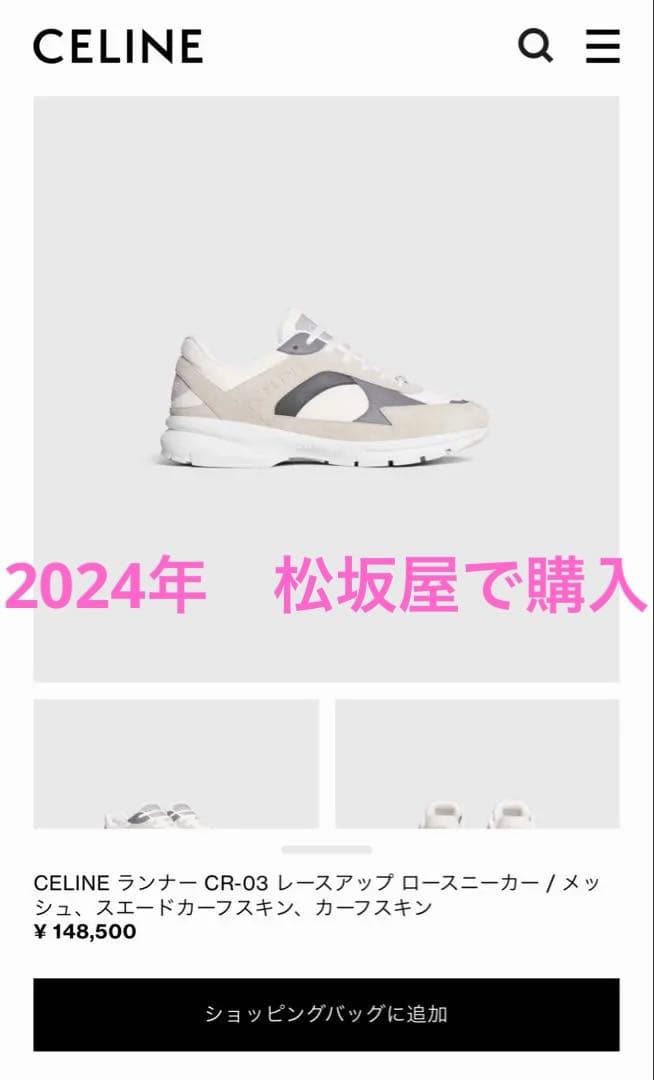654x1080 pixels.
Task: Open the lower right sneaker photo
Action: [x=477, y=764]
